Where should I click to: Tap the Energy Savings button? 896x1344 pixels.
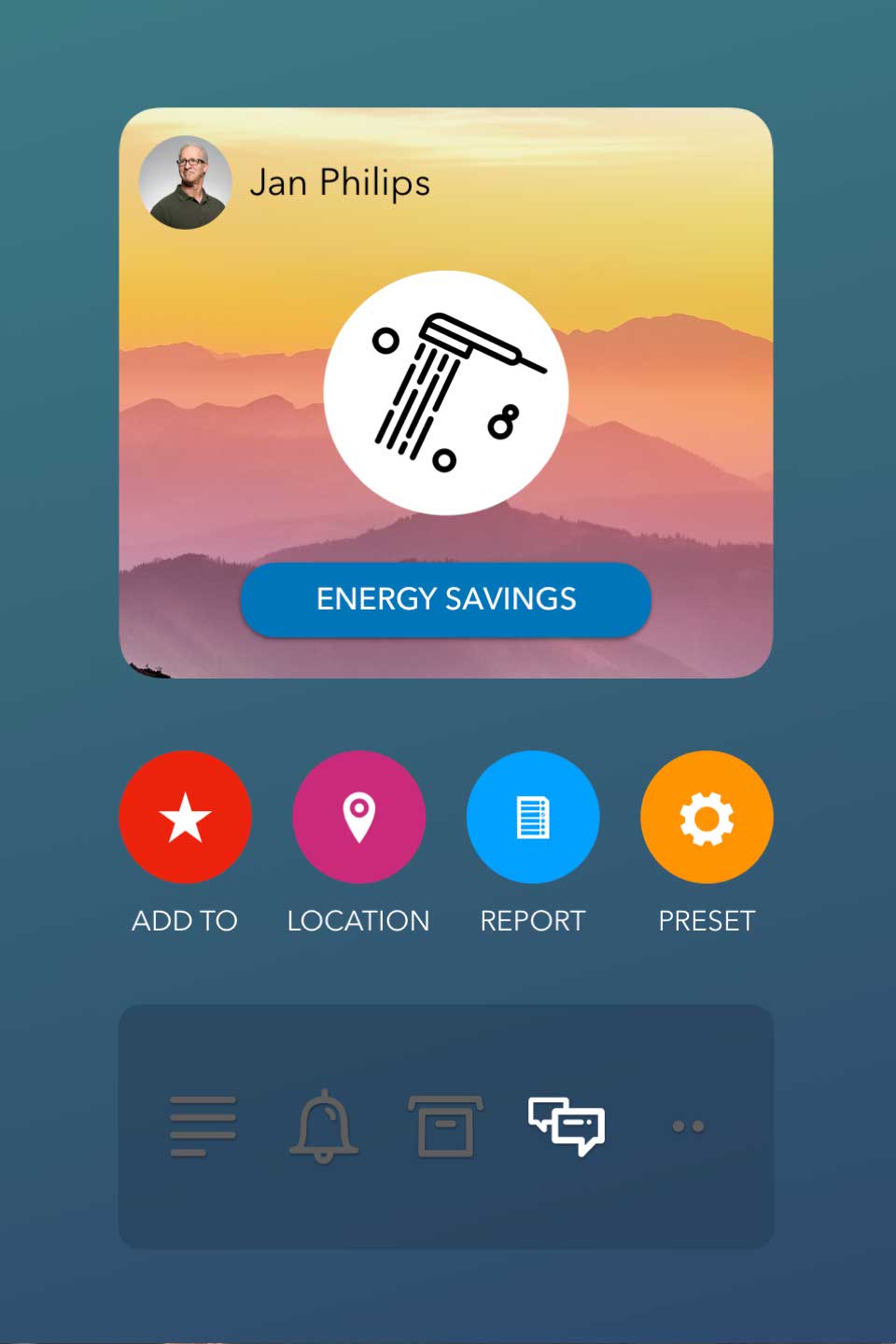(x=446, y=599)
